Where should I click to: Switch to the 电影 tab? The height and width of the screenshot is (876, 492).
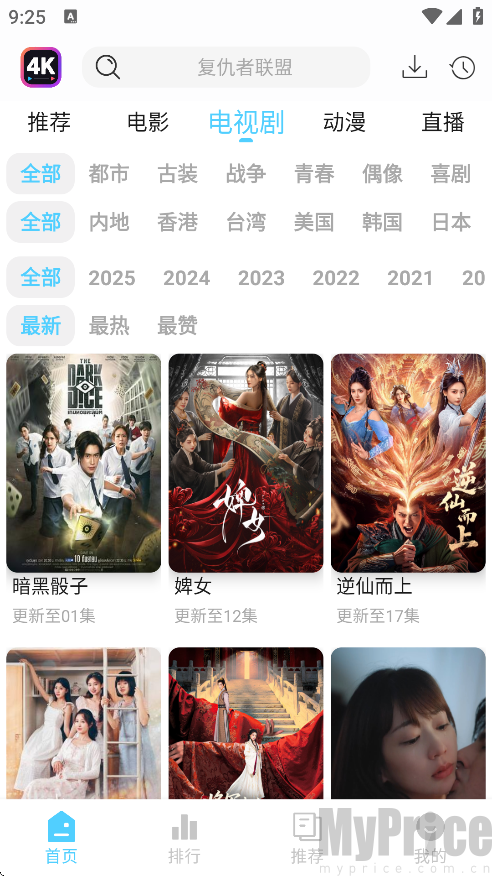coord(148,122)
